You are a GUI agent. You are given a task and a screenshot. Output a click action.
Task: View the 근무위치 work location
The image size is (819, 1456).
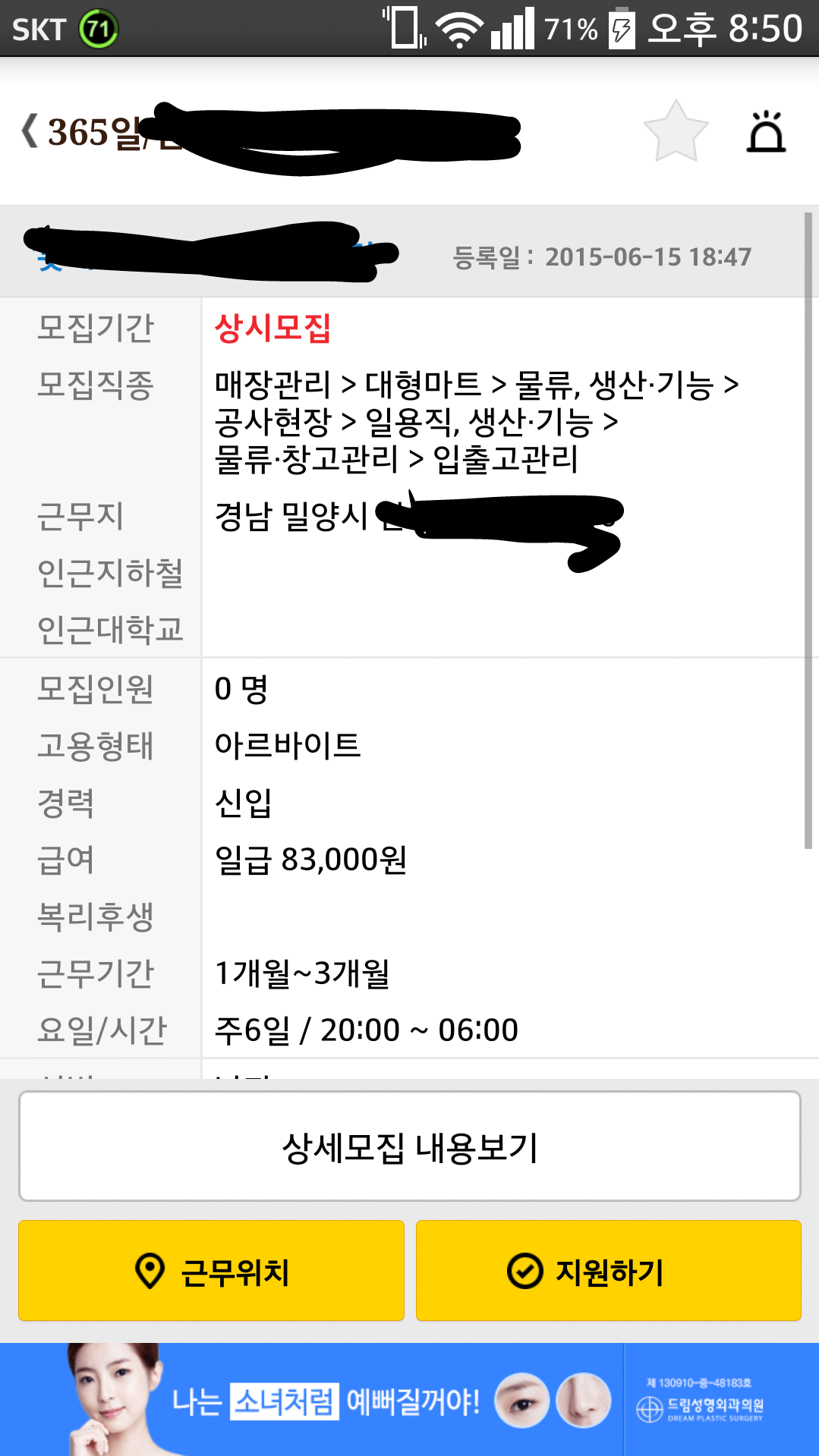point(211,1270)
